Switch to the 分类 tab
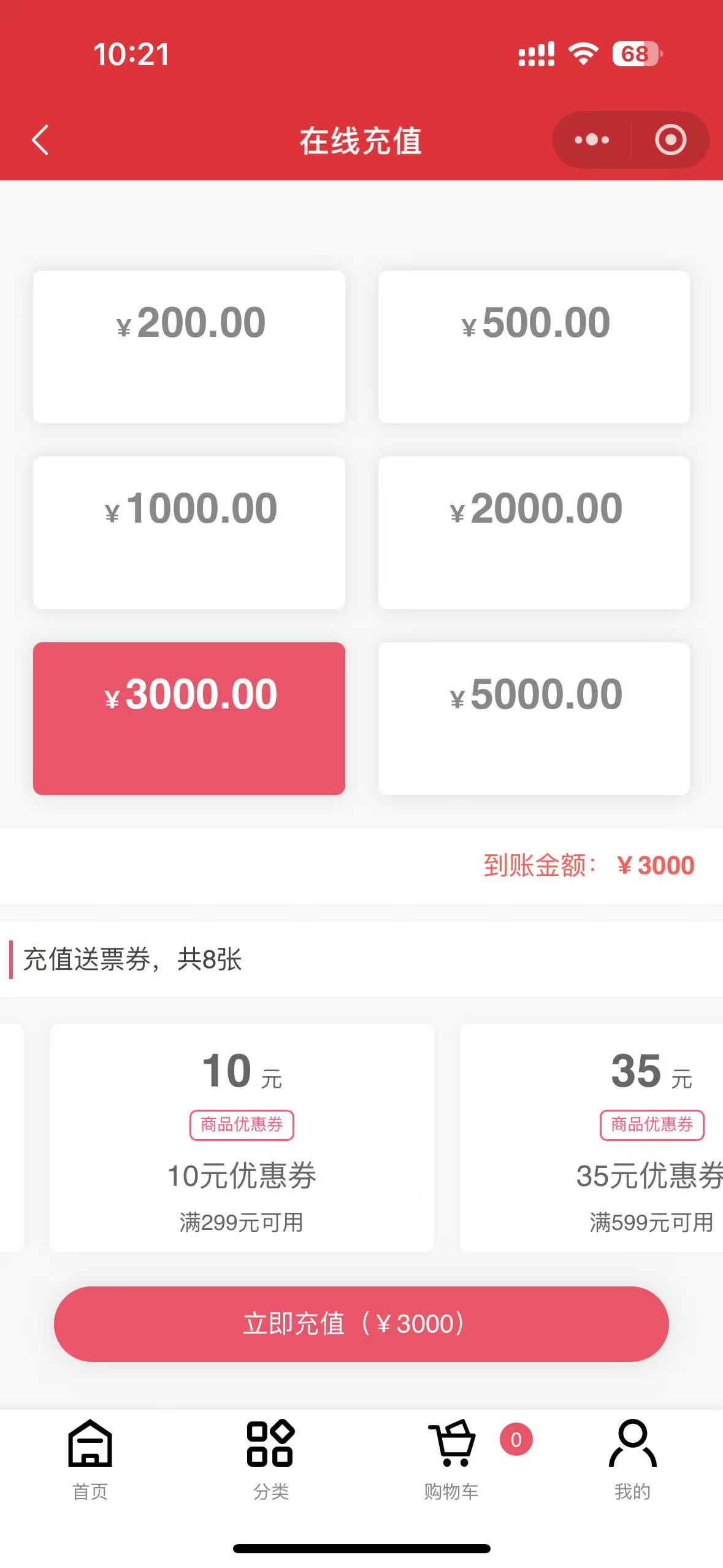 [x=270, y=1459]
